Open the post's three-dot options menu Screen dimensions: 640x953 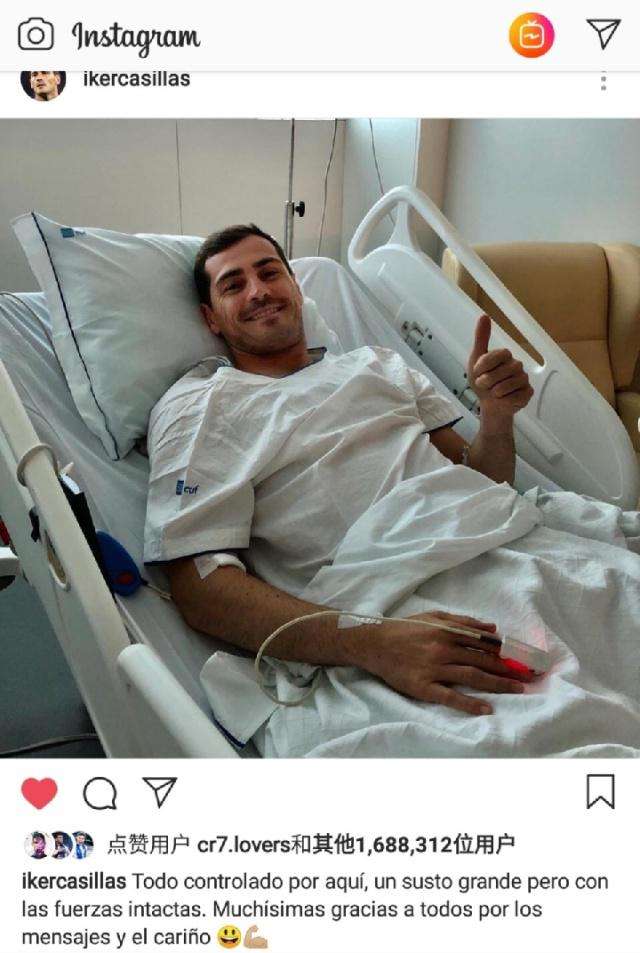[603, 81]
